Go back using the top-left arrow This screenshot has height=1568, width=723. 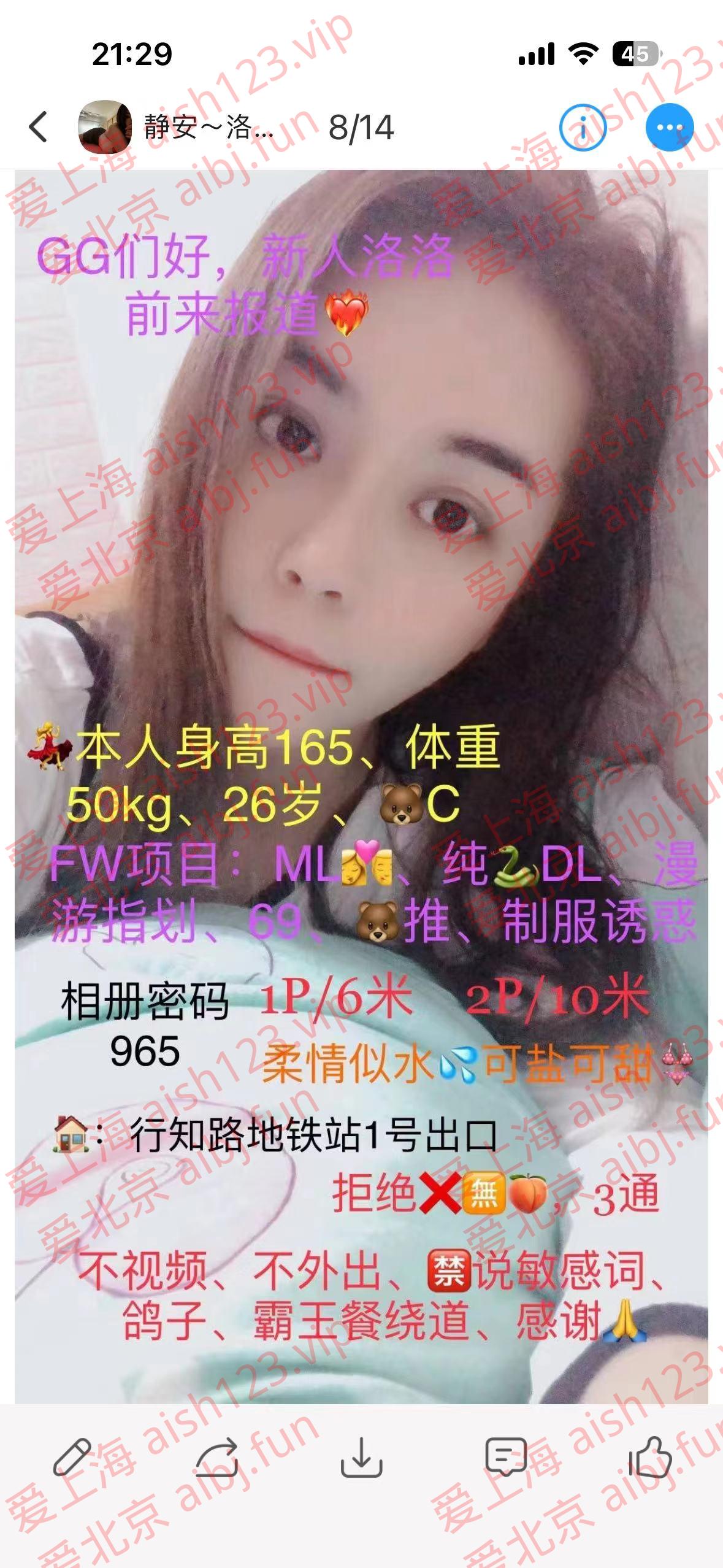coord(38,127)
